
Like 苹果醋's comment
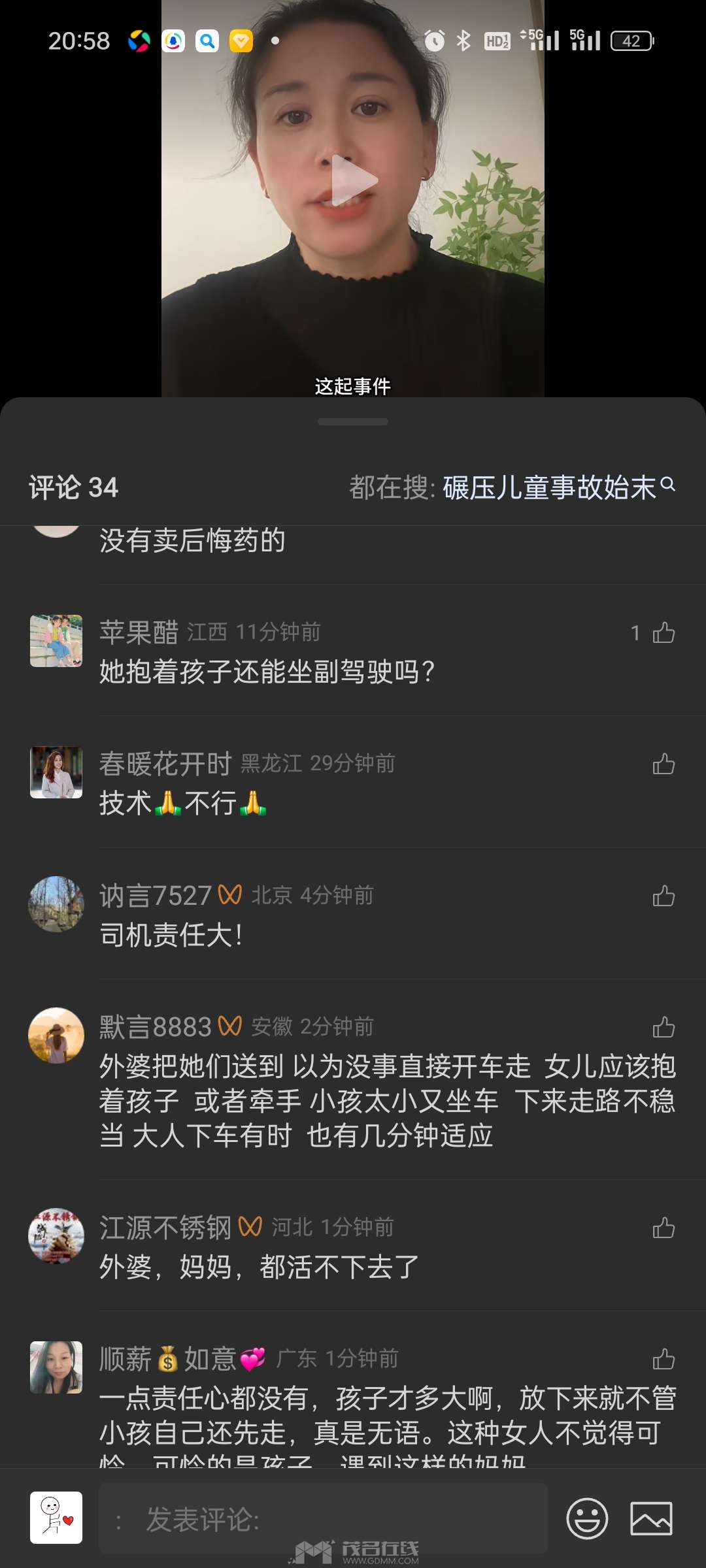coord(664,632)
